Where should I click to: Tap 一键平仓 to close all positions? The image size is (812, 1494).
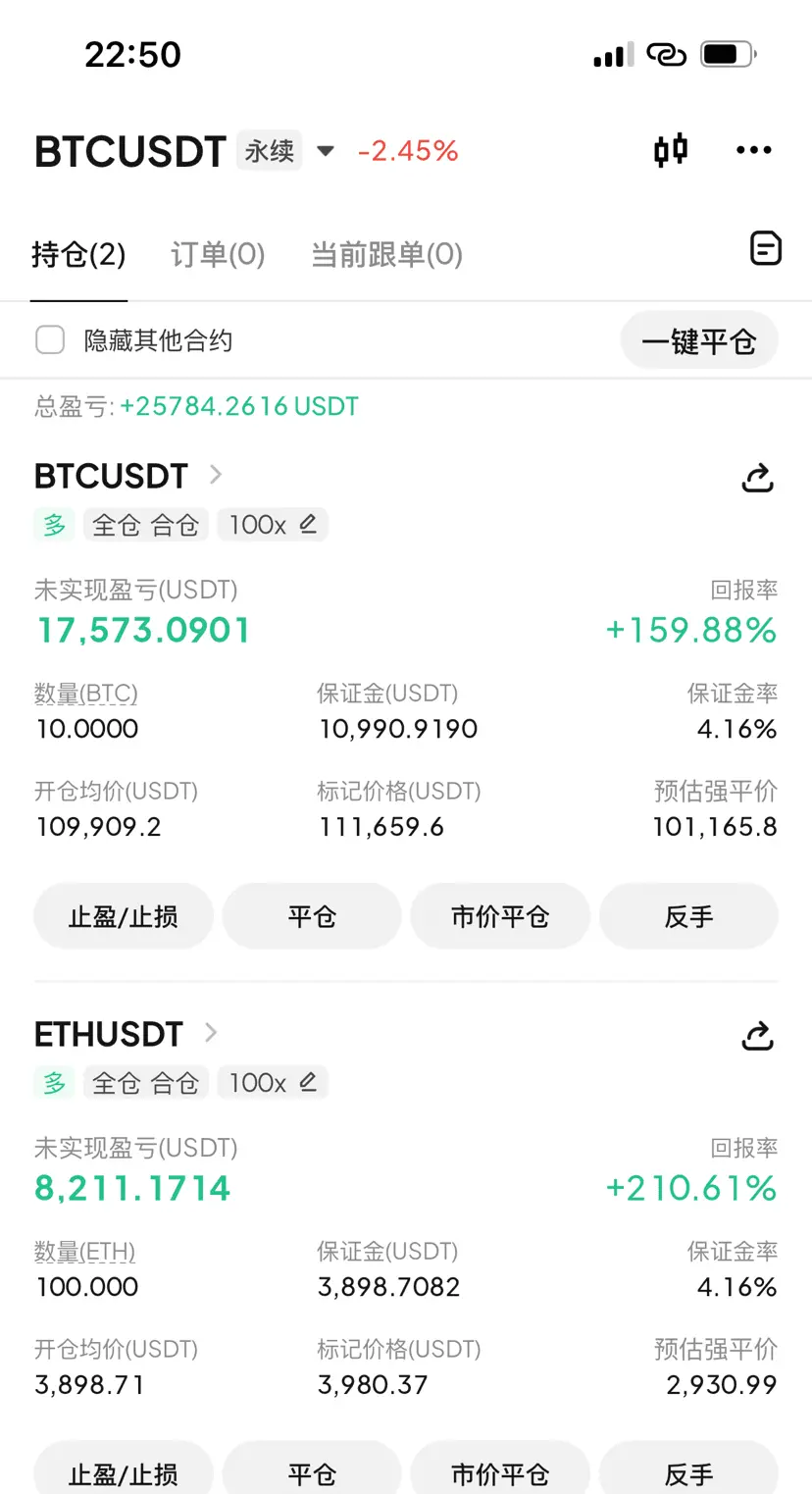pos(699,341)
